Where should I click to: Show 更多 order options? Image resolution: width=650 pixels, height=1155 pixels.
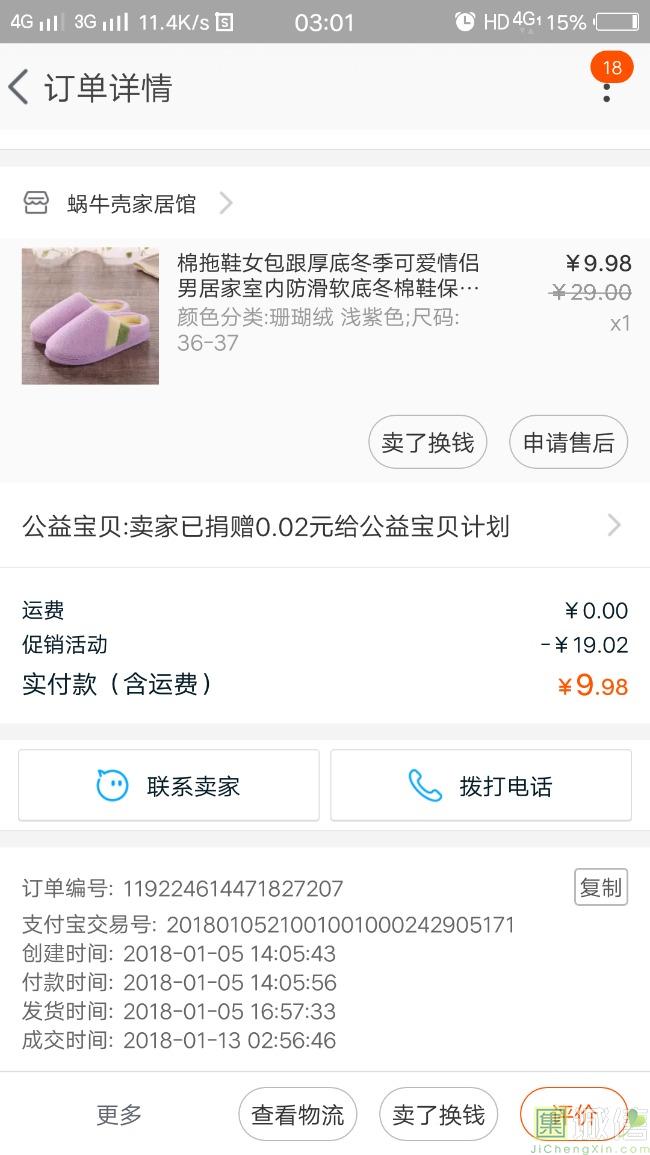click(x=119, y=1114)
